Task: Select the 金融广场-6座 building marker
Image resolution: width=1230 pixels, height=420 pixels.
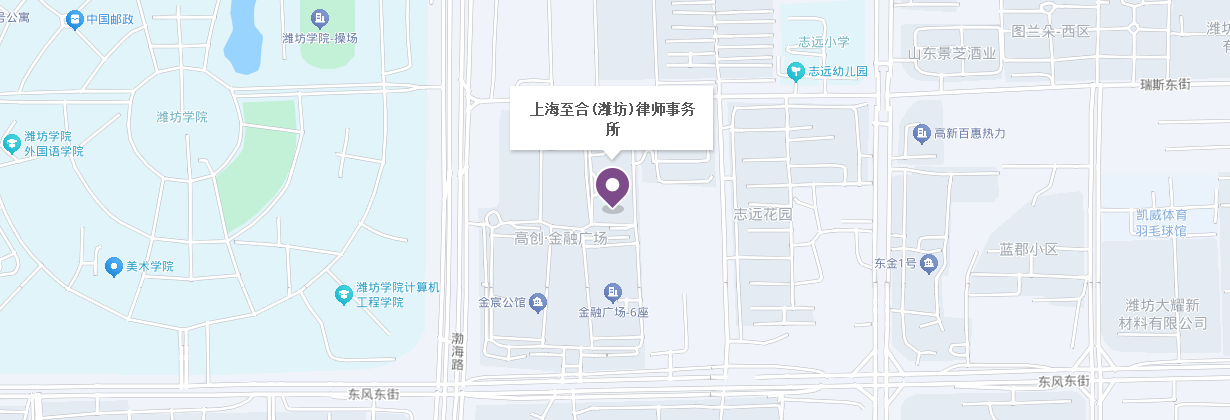Action: (x=612, y=292)
